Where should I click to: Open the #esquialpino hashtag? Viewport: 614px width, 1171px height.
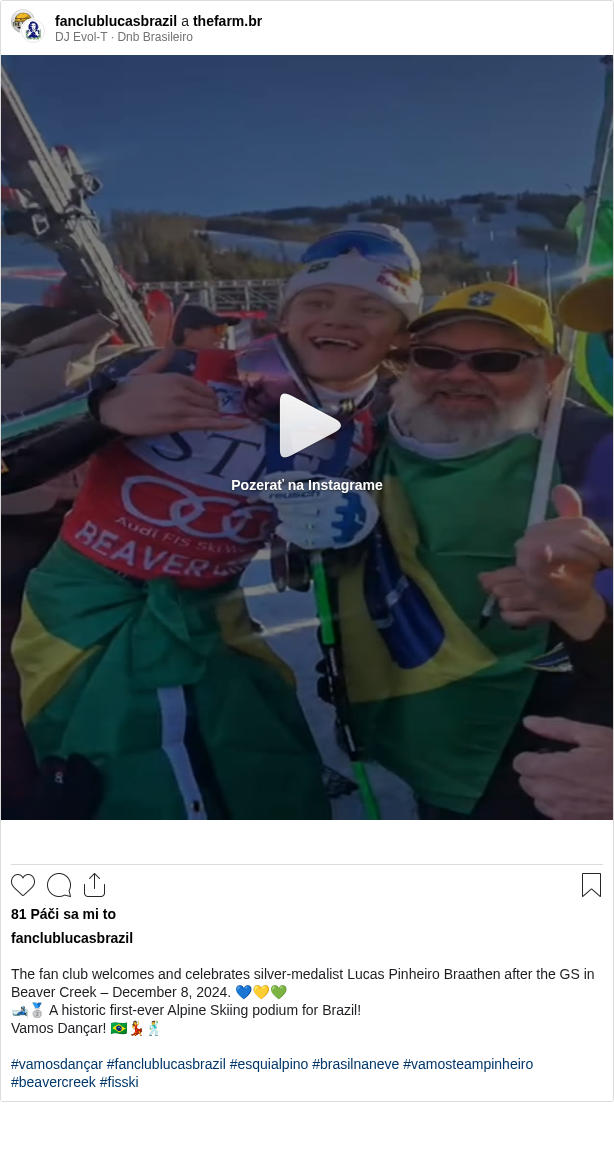click(x=269, y=1064)
